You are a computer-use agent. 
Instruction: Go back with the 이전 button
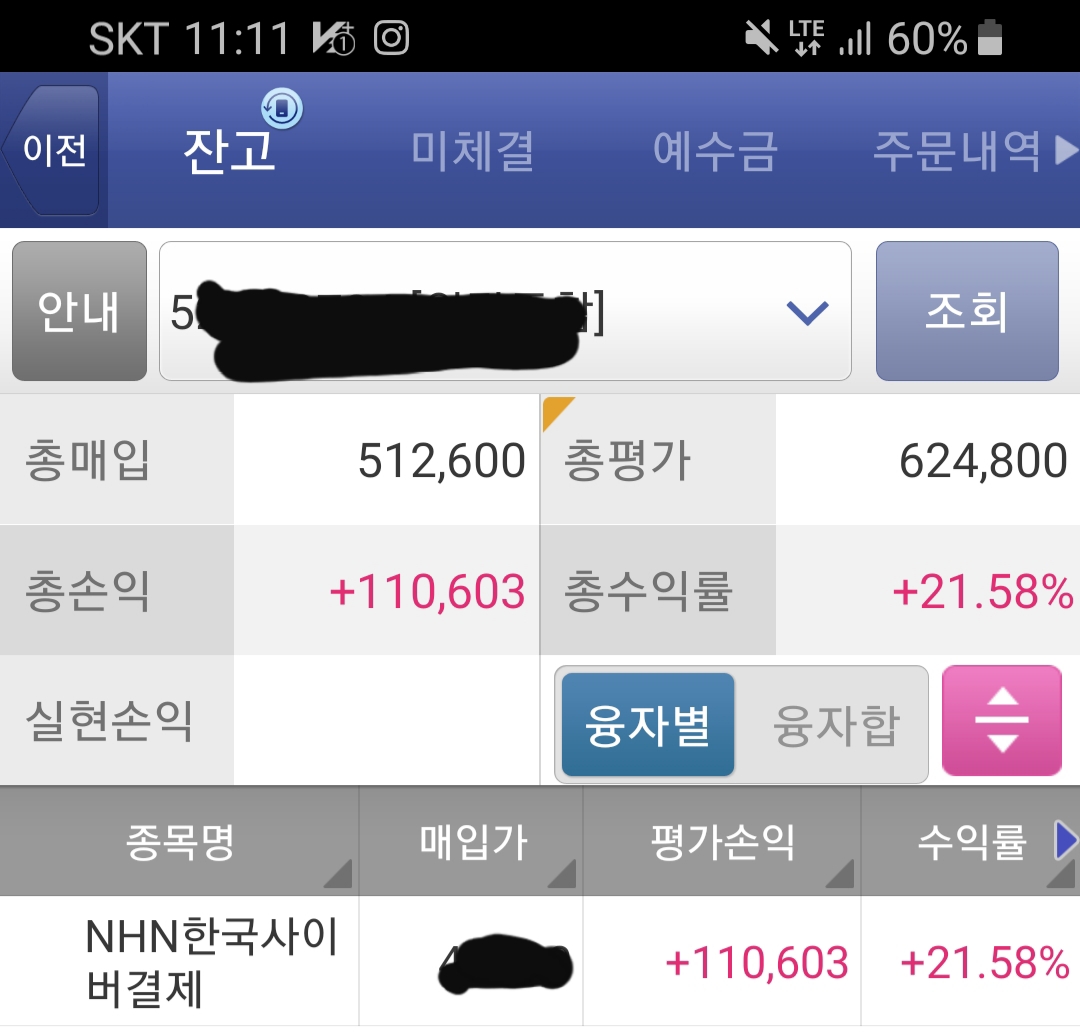pyautogui.click(x=55, y=150)
